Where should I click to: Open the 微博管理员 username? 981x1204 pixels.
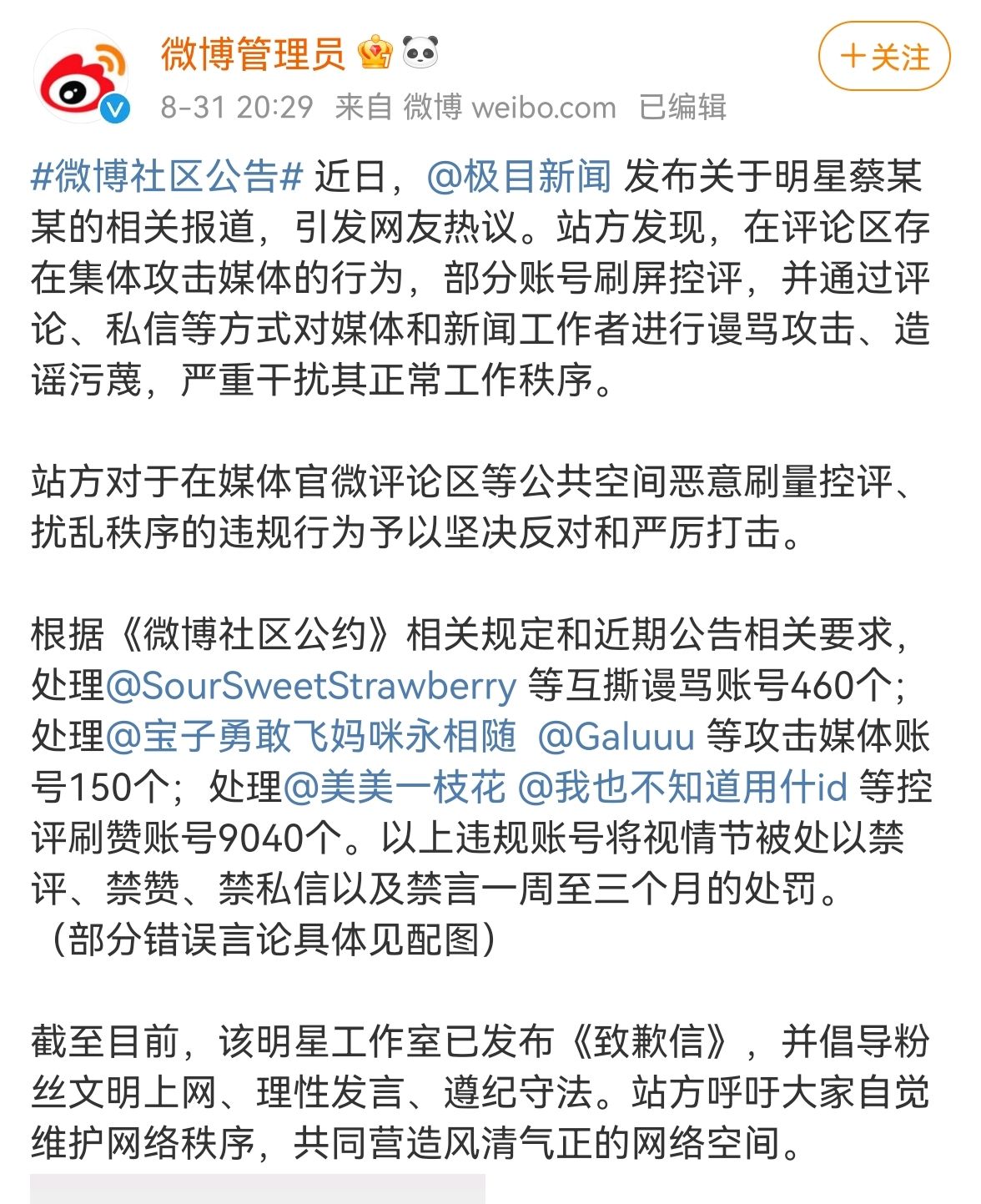click(253, 55)
